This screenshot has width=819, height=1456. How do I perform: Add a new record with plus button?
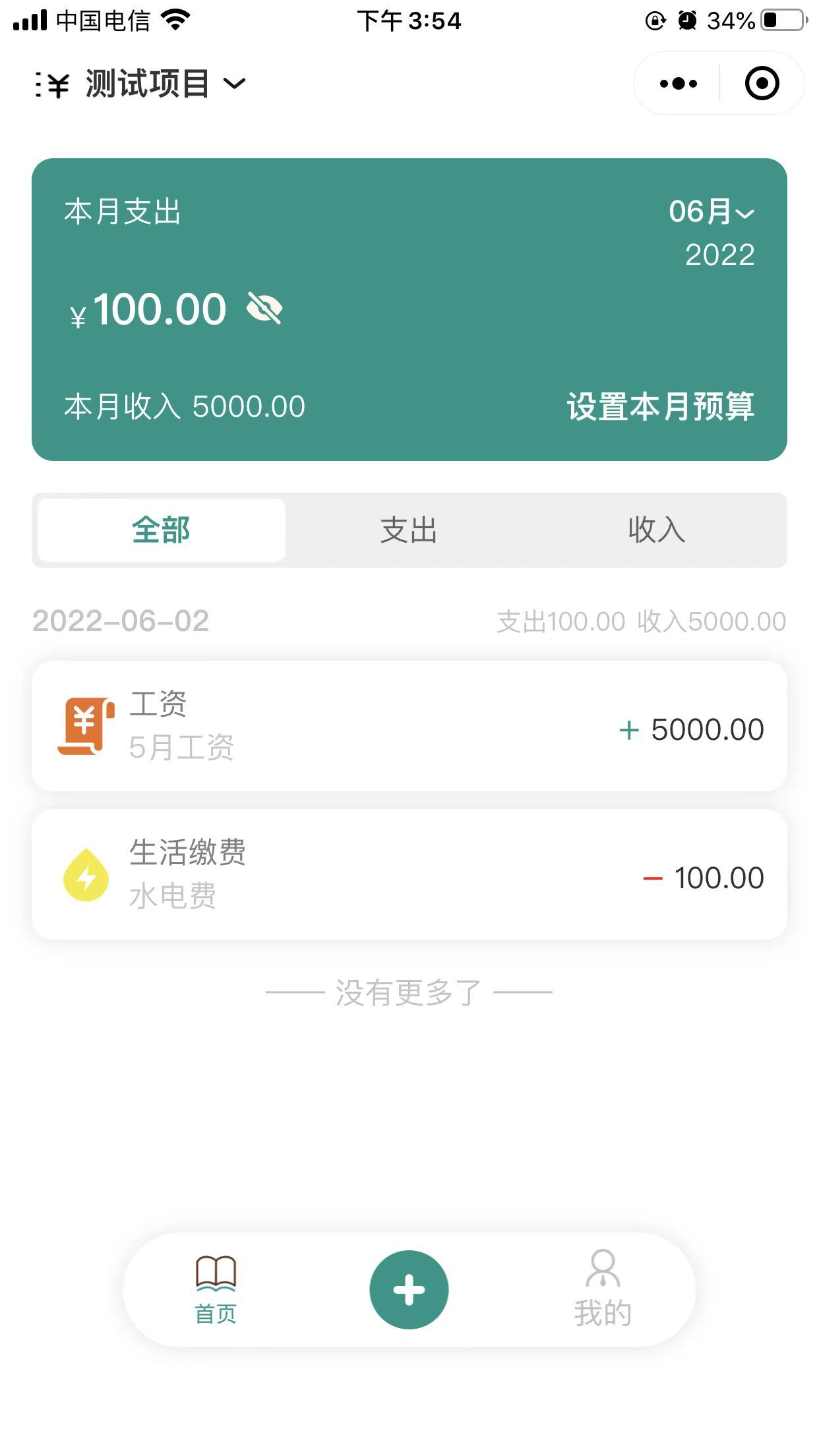tap(409, 1290)
